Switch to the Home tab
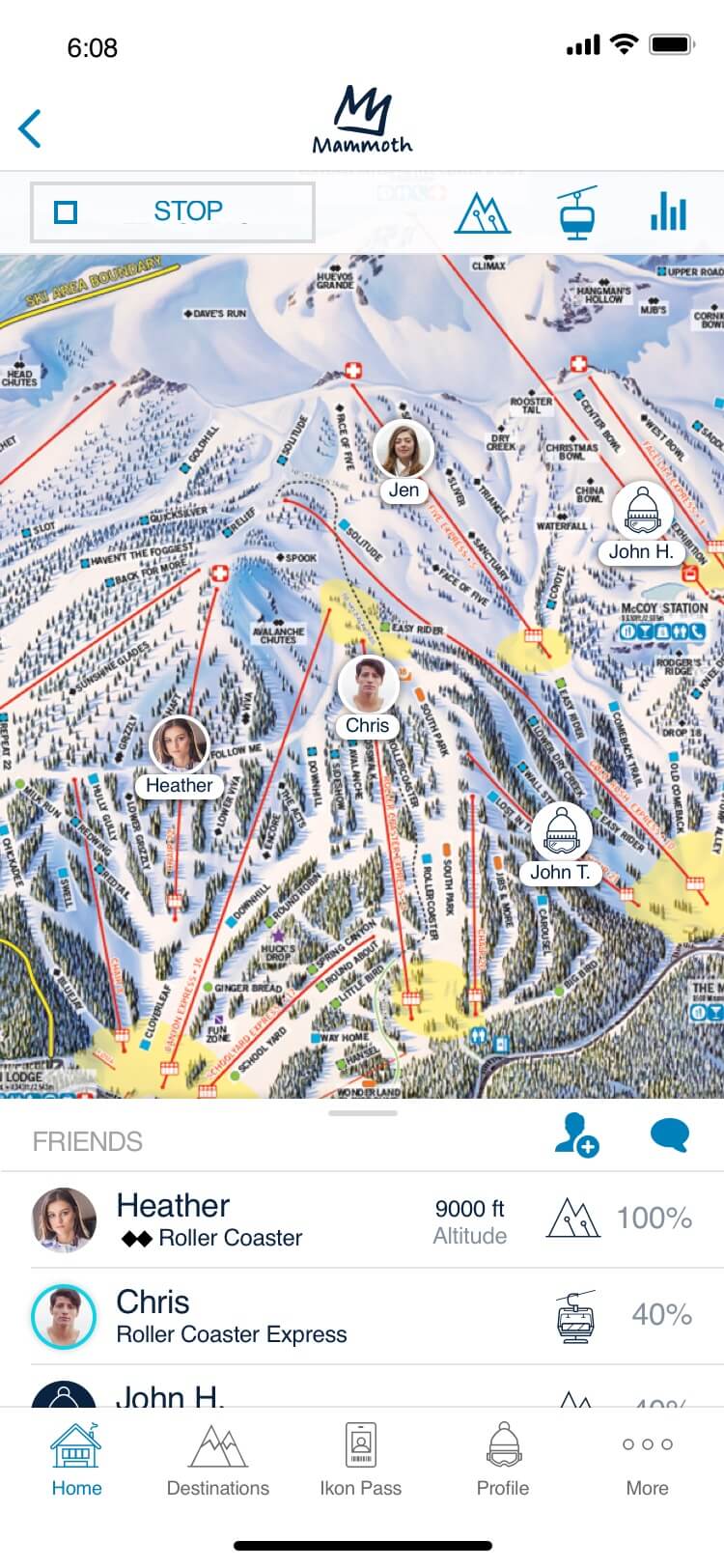 coord(76,1460)
